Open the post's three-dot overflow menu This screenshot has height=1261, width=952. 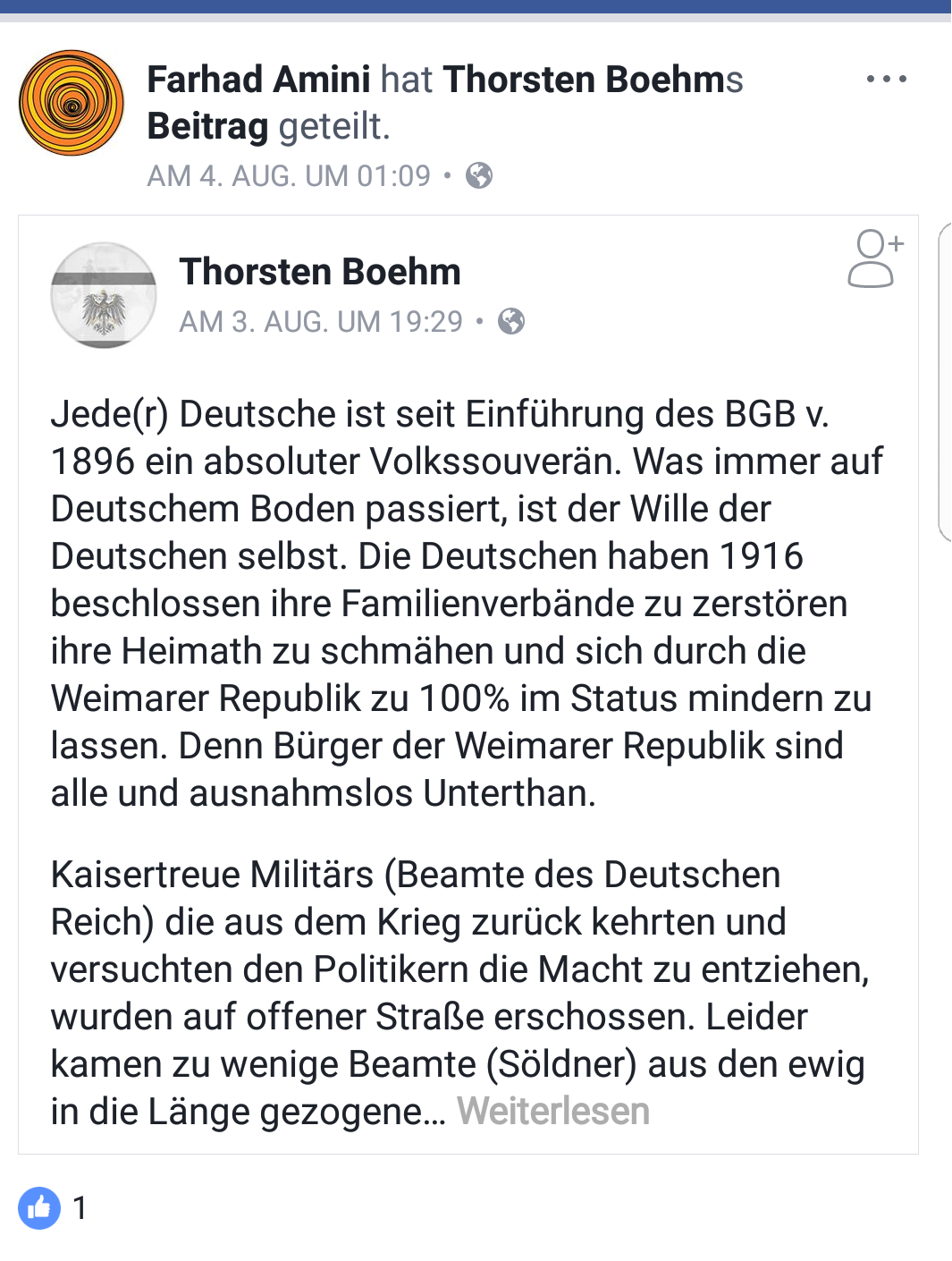pyautogui.click(x=886, y=80)
